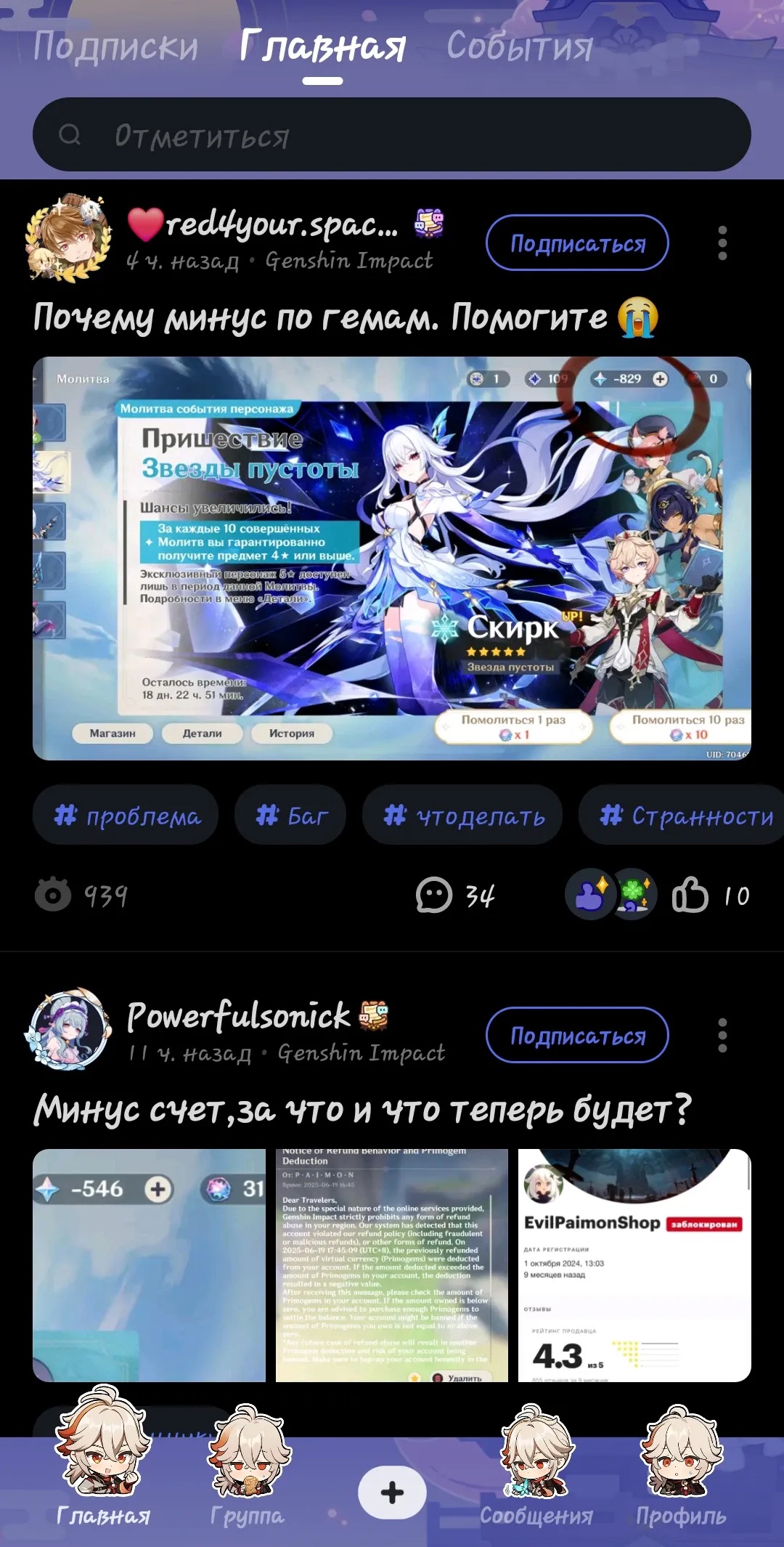Open overflow menu on Powerfulsonick's post
This screenshot has height=1547, width=784.
(x=722, y=1036)
